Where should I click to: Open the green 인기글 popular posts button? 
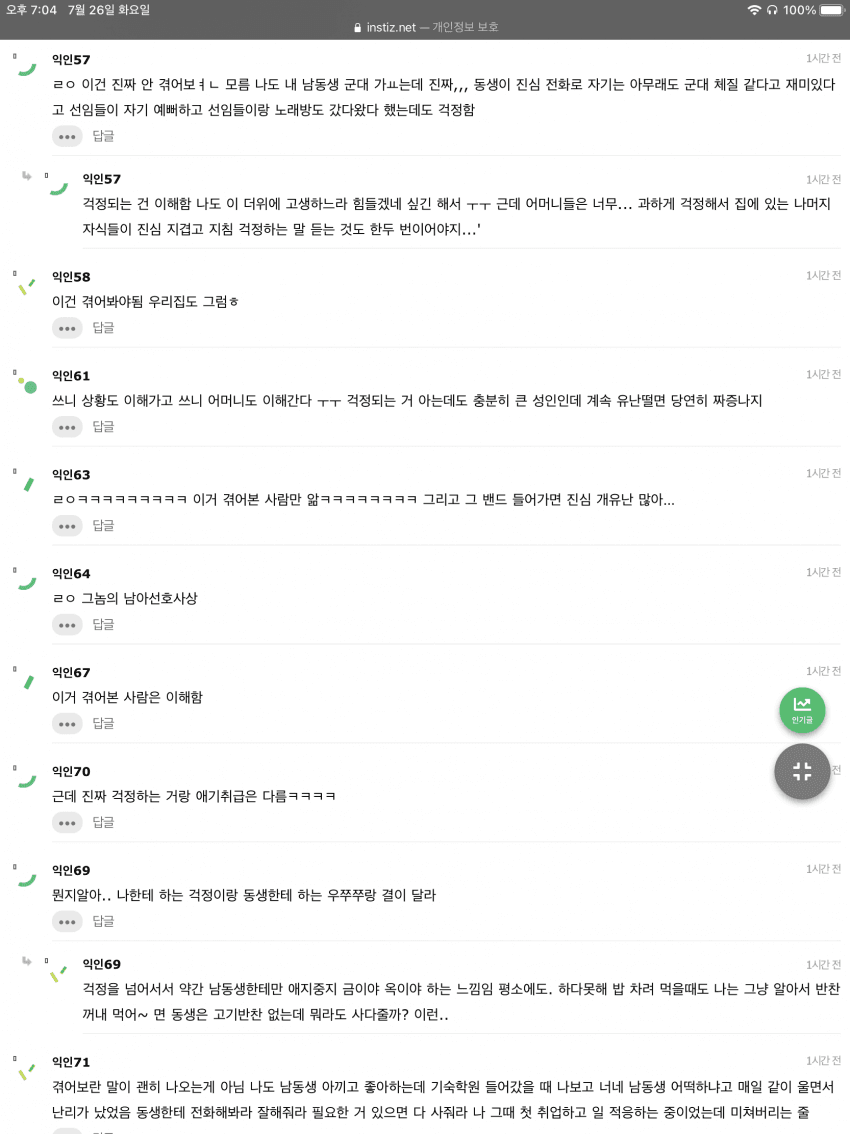[802, 710]
